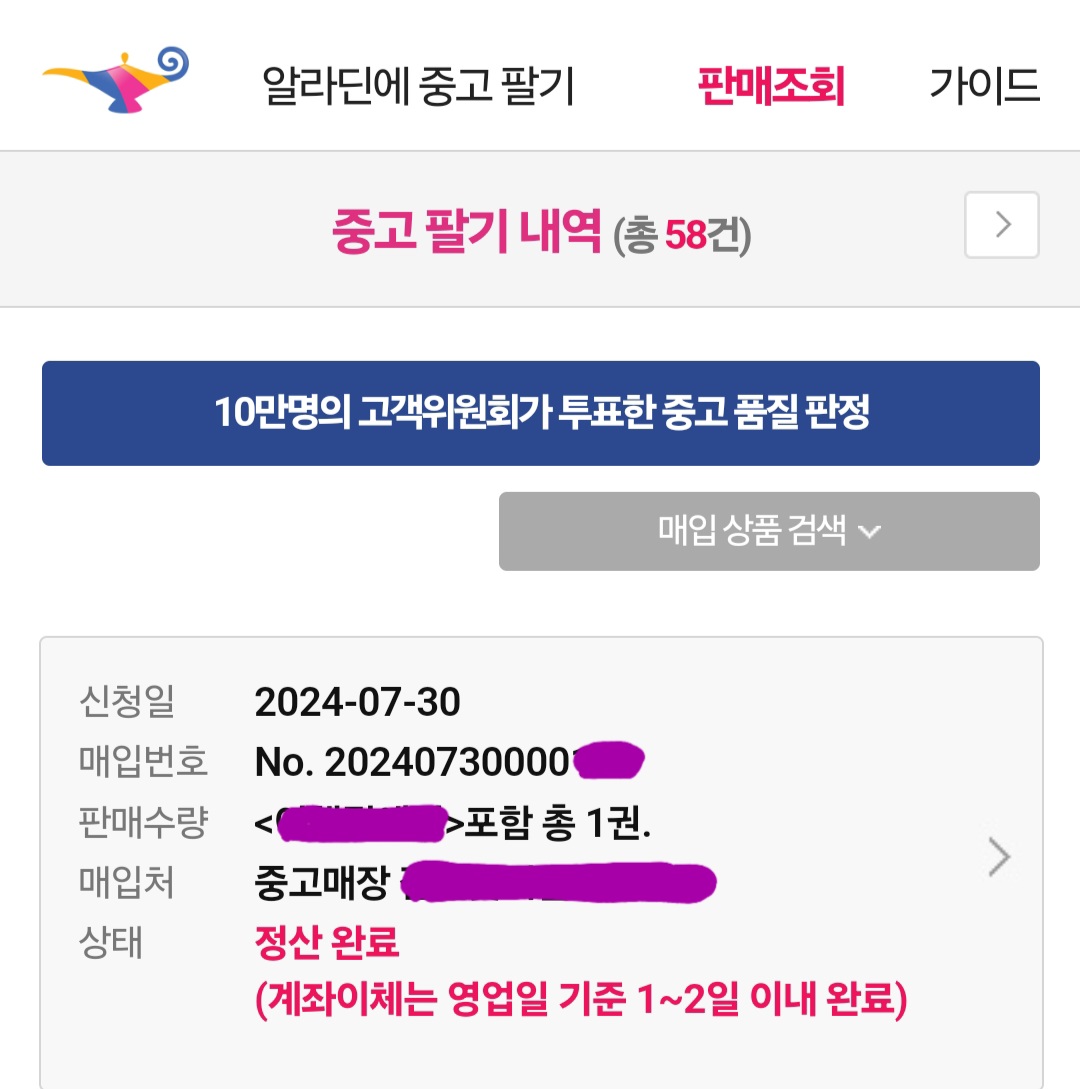Open the 알라딘에 중고 팔기 tab
This screenshot has width=1080, height=1089.
[x=418, y=86]
